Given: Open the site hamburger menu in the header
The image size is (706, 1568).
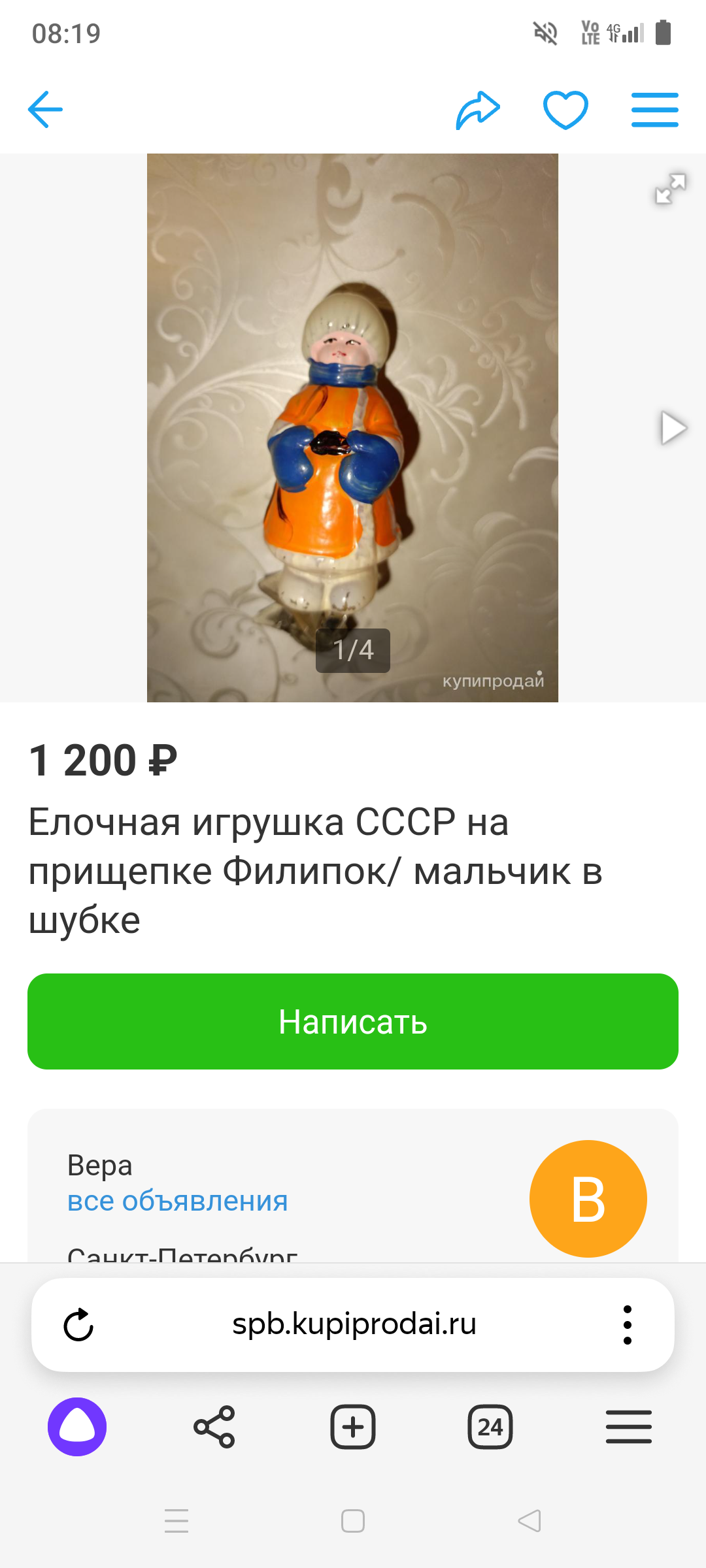Looking at the screenshot, I should click(654, 110).
